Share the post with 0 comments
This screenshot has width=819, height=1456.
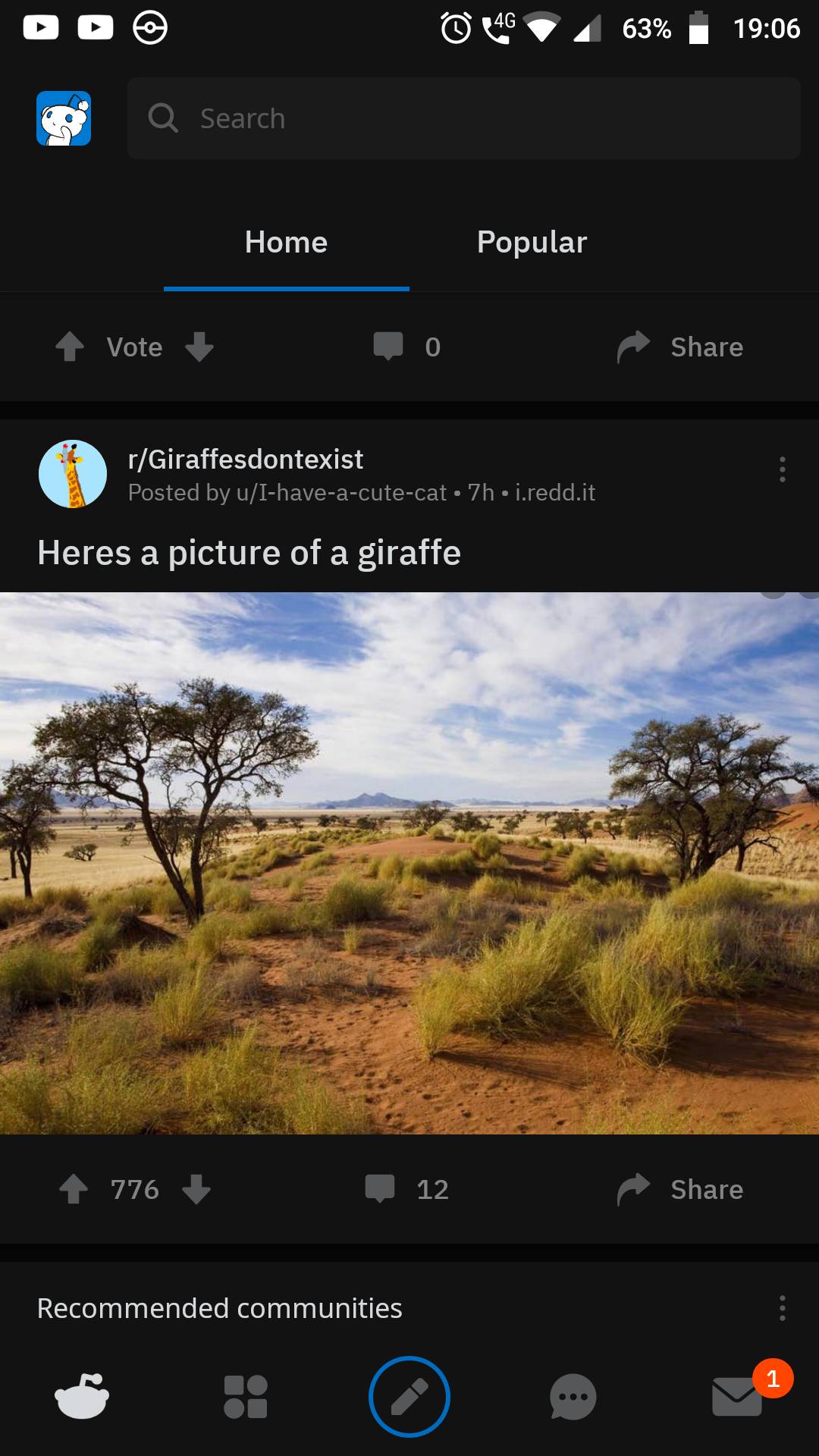coord(680,347)
